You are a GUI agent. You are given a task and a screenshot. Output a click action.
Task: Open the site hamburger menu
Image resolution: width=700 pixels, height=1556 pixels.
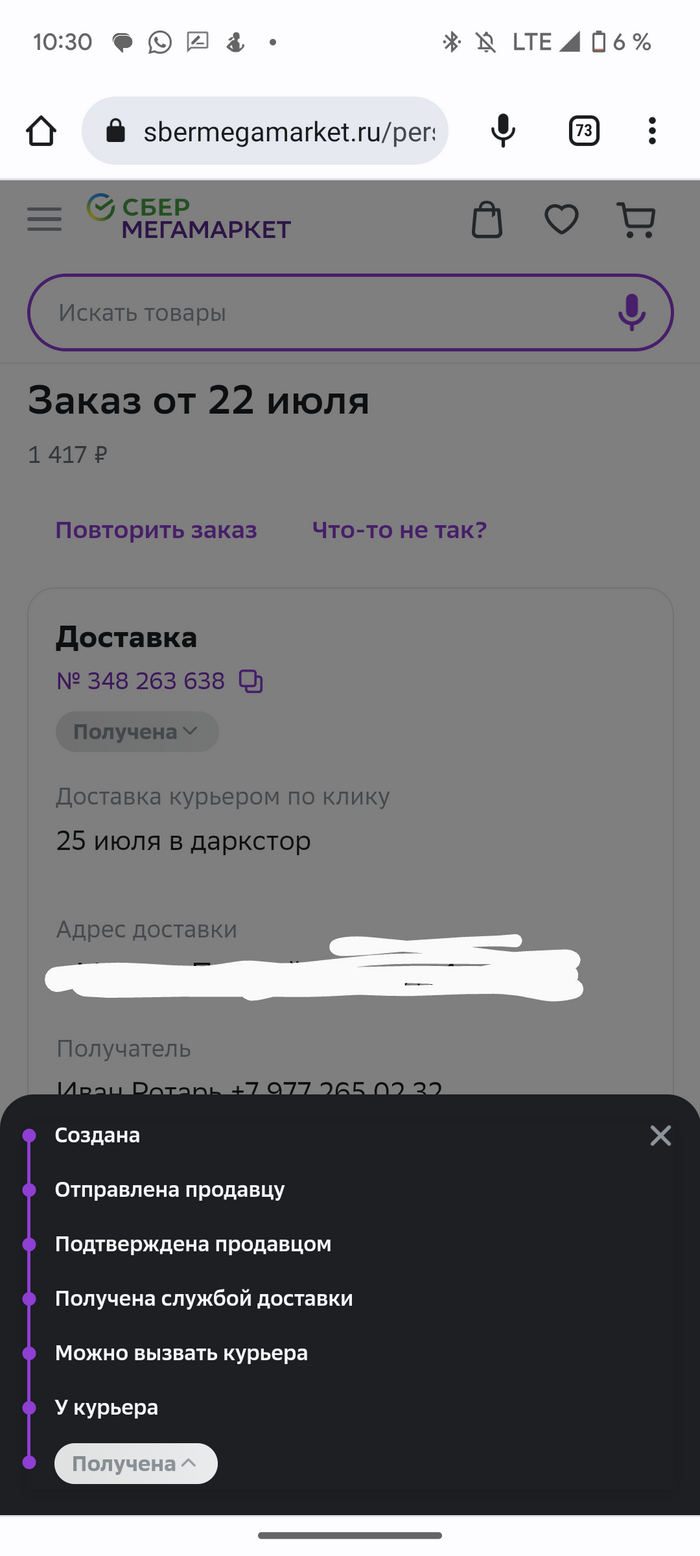coord(44,219)
